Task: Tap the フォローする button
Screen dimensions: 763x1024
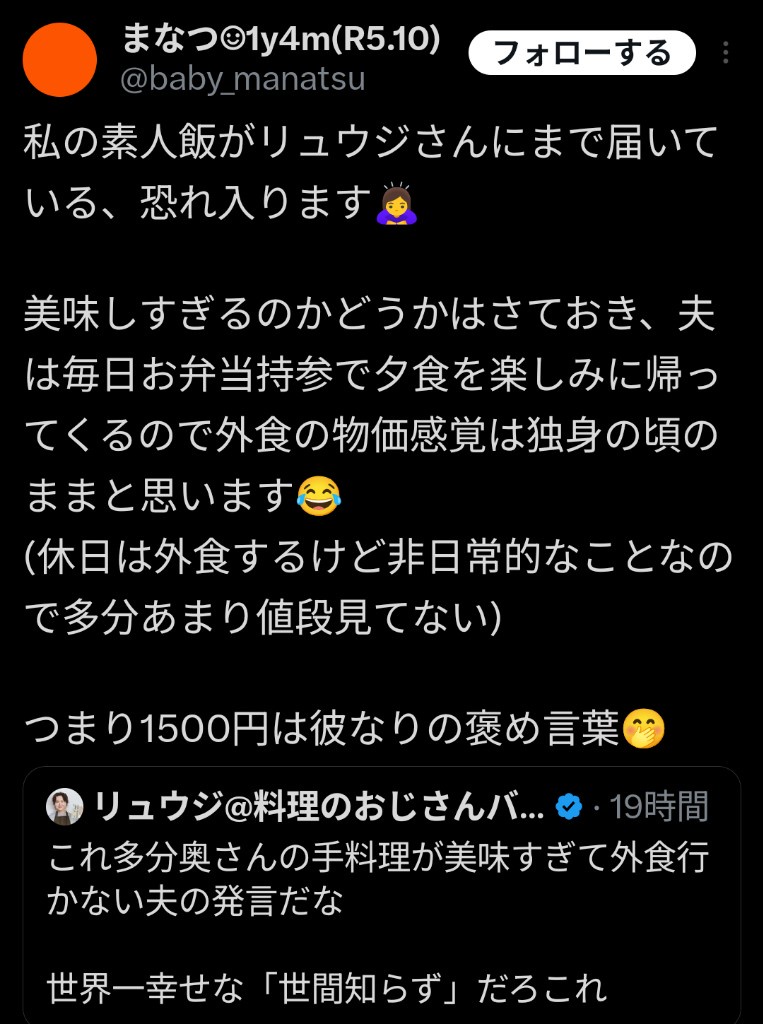Action: pyautogui.click(x=582, y=53)
